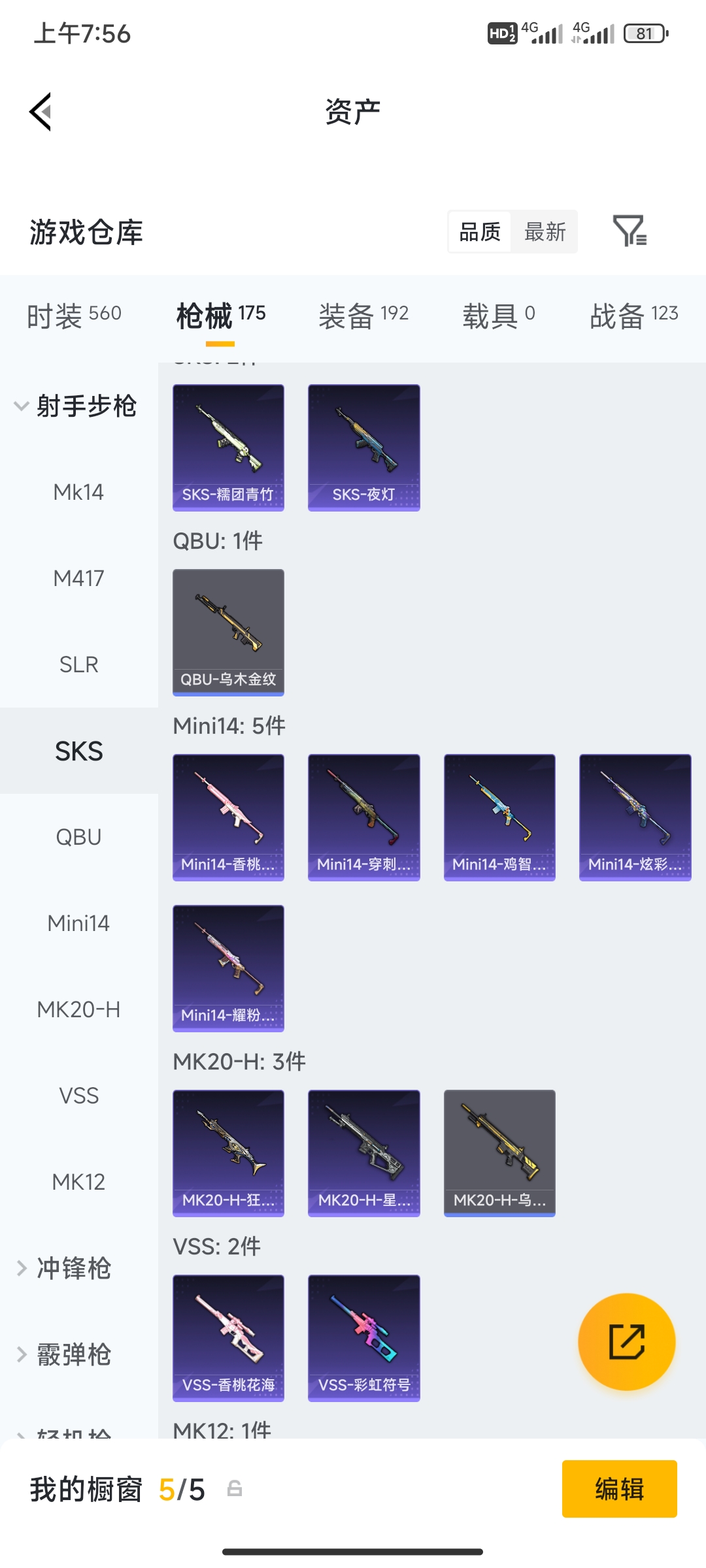Jump to Mk14 in the sidebar
The height and width of the screenshot is (1568, 706).
click(78, 492)
